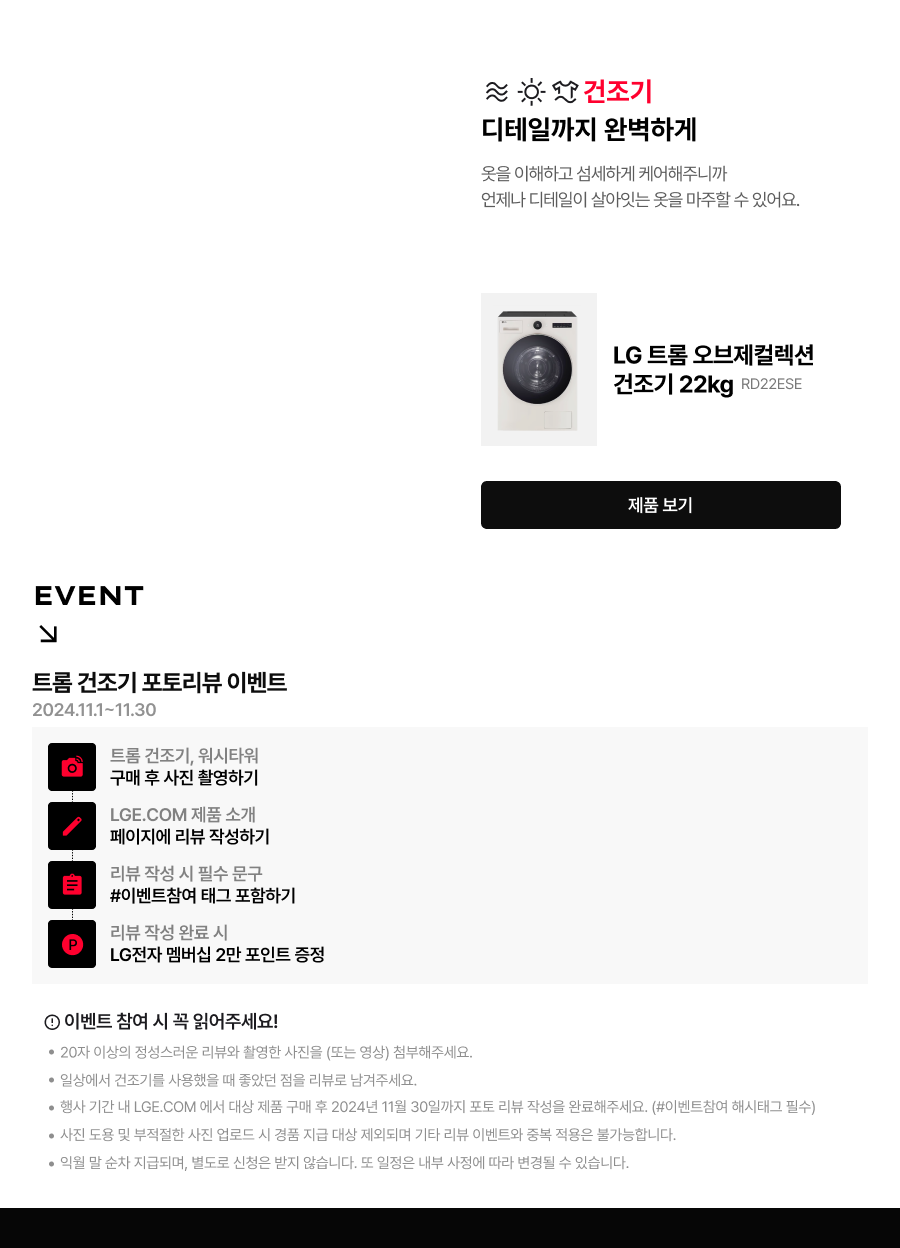Tap the 제품 보기 button
This screenshot has width=900, height=1248.
(660, 505)
